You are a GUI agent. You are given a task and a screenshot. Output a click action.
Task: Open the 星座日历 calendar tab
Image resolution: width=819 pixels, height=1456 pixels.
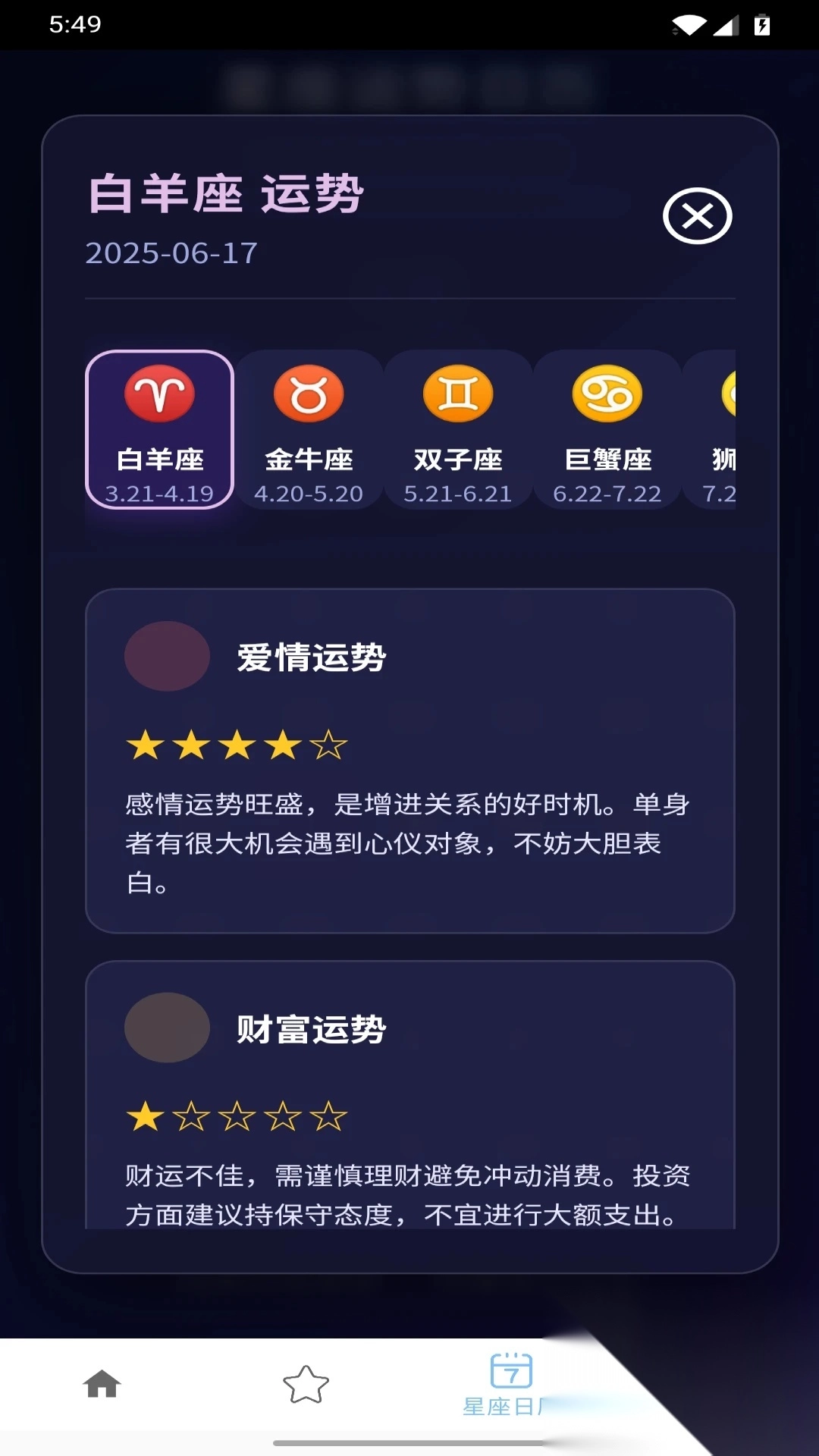(x=510, y=1385)
